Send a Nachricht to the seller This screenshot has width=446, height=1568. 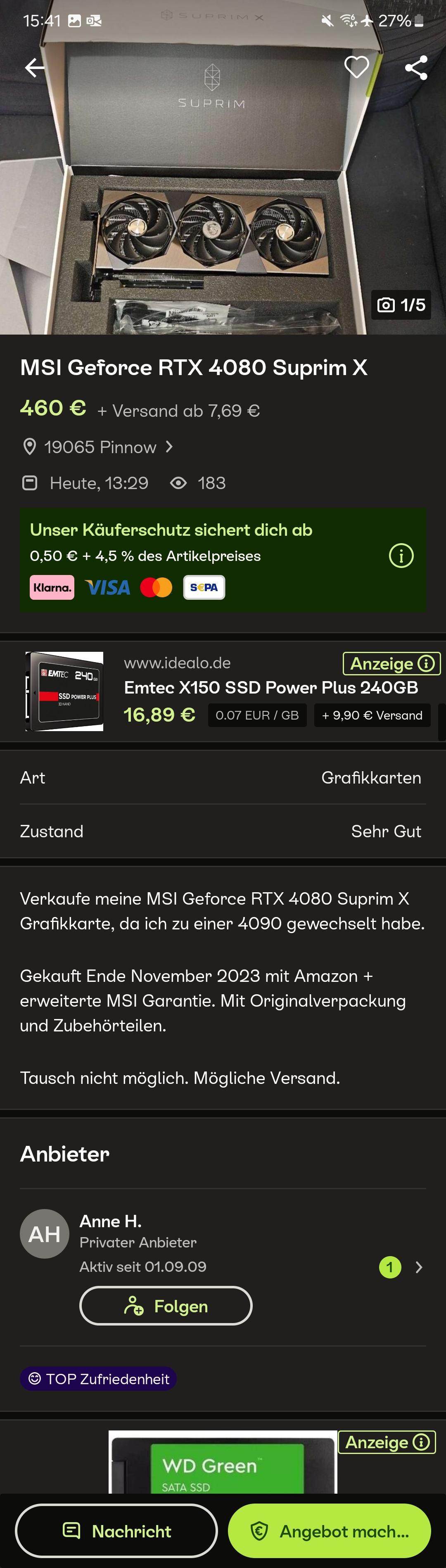tap(116, 1531)
